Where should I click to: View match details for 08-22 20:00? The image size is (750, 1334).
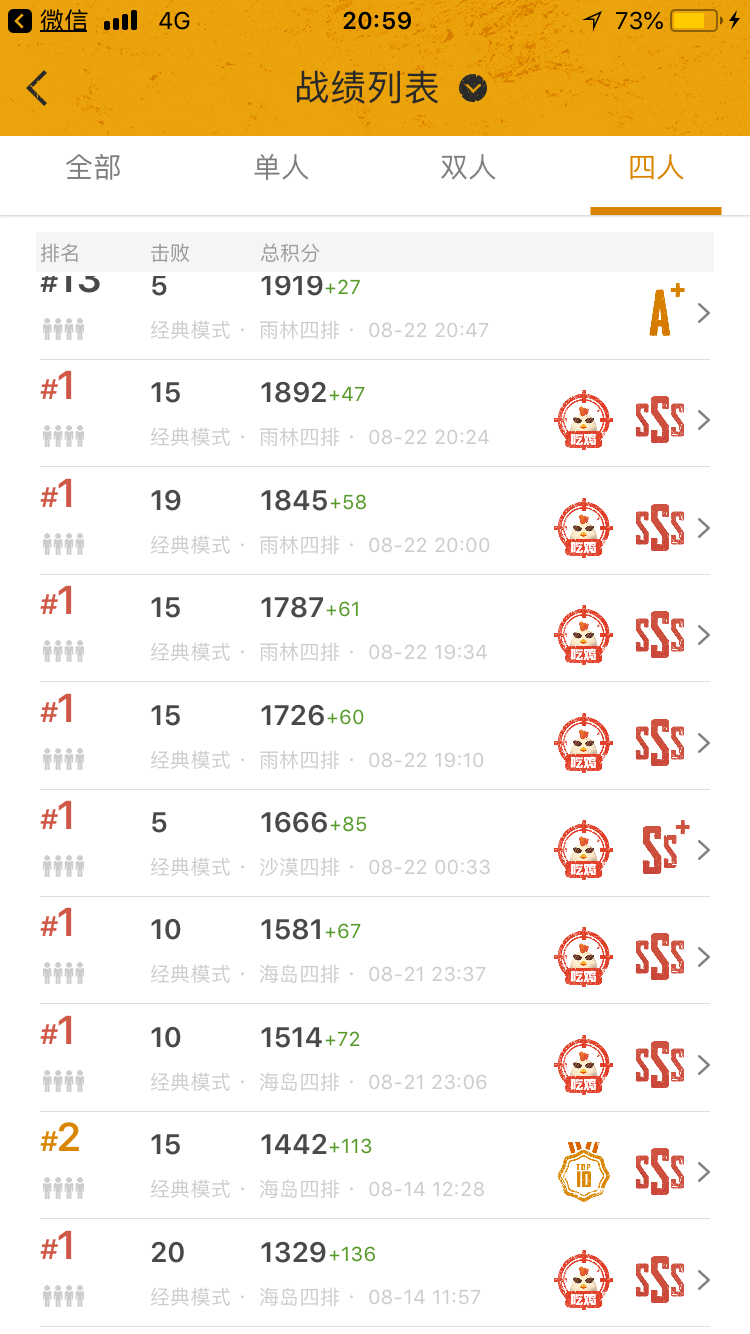pos(375,521)
